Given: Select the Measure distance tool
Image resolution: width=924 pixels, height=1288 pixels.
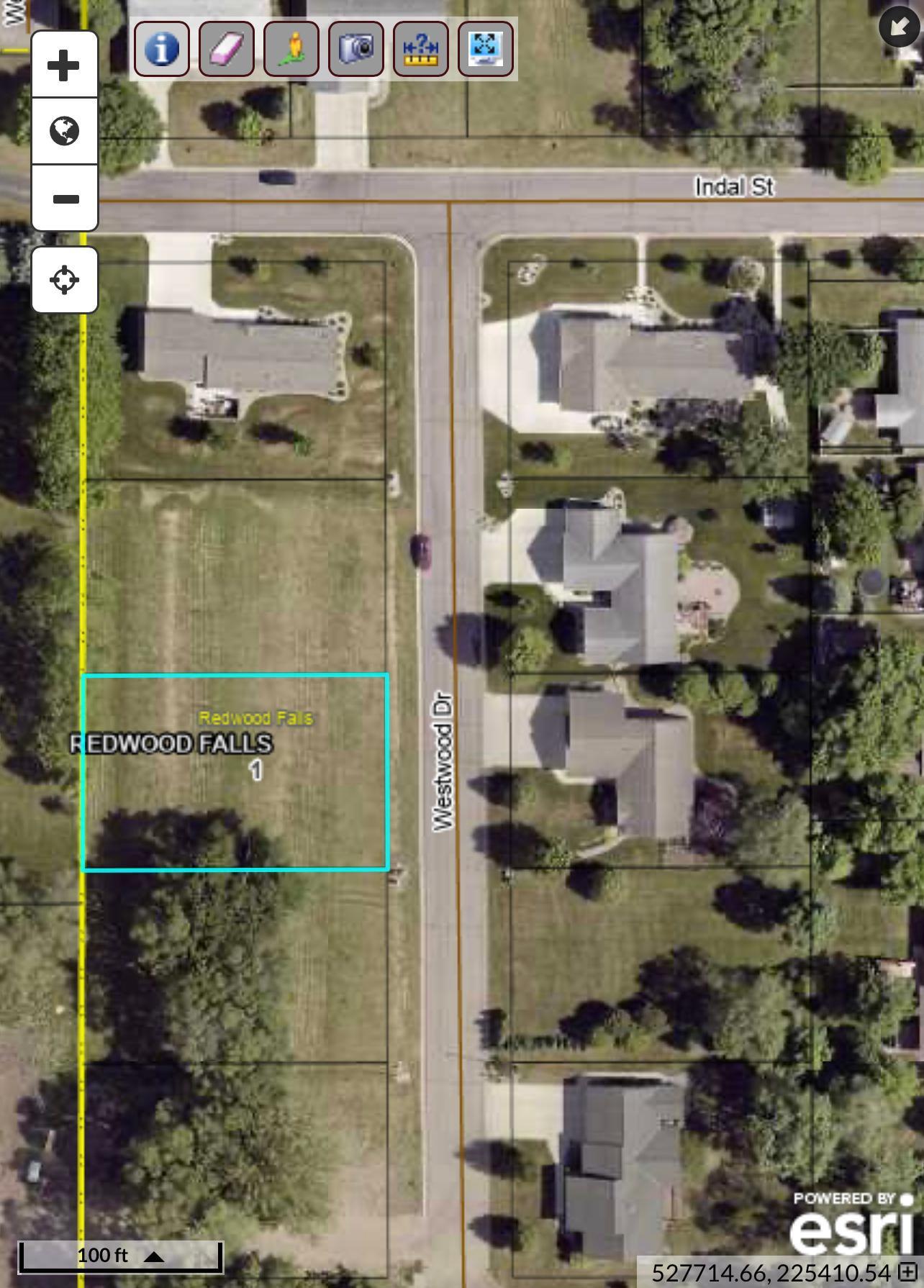Looking at the screenshot, I should pyautogui.click(x=421, y=50).
